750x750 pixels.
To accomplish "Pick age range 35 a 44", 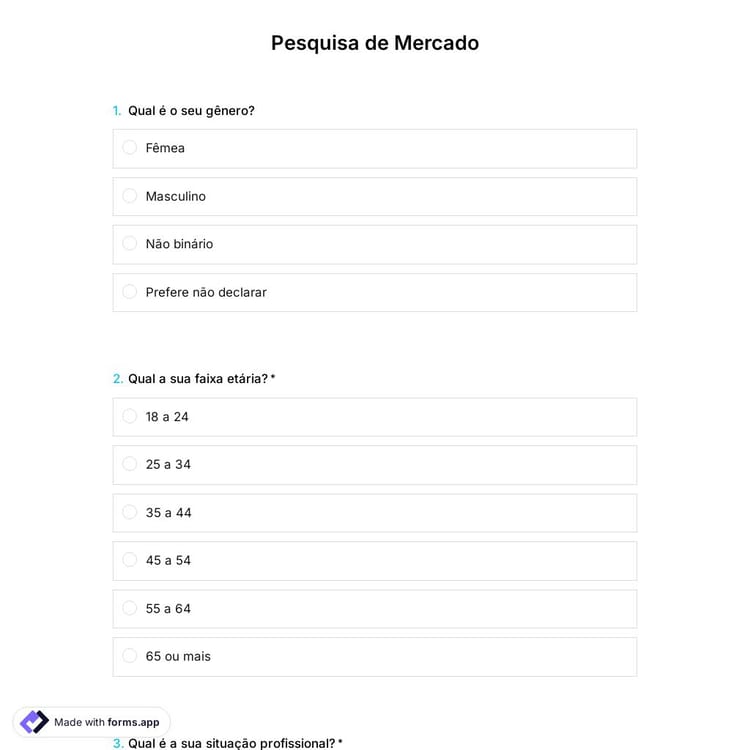I will tap(130, 512).
